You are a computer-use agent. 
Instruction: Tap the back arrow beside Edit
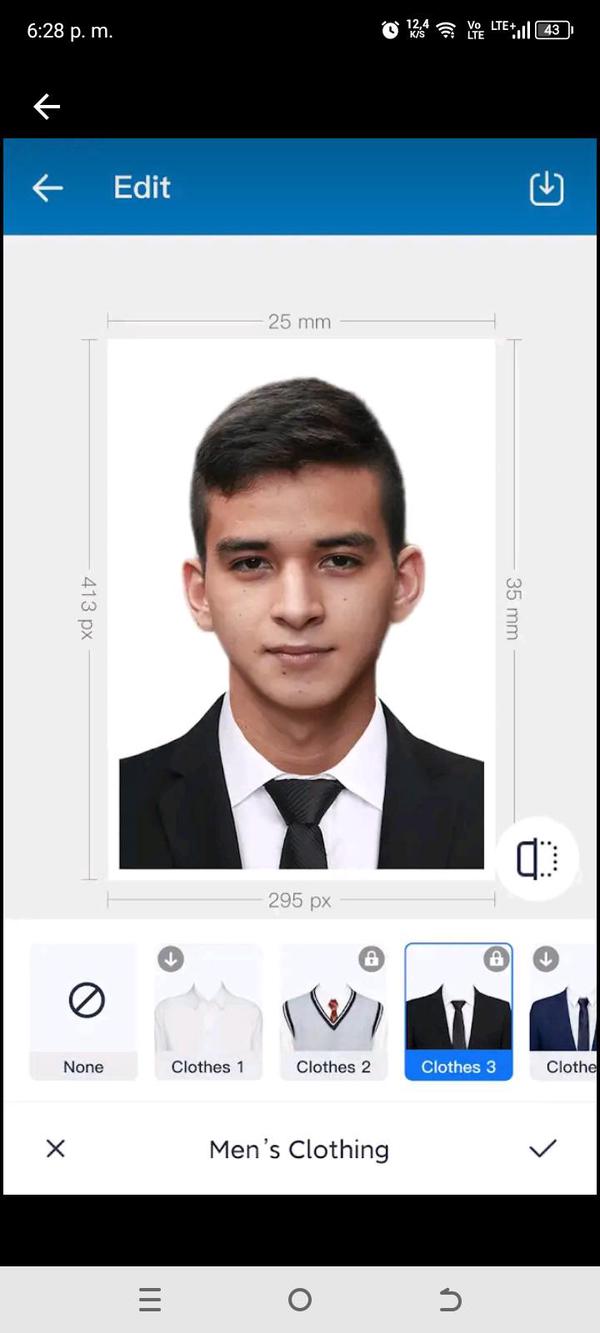point(47,187)
